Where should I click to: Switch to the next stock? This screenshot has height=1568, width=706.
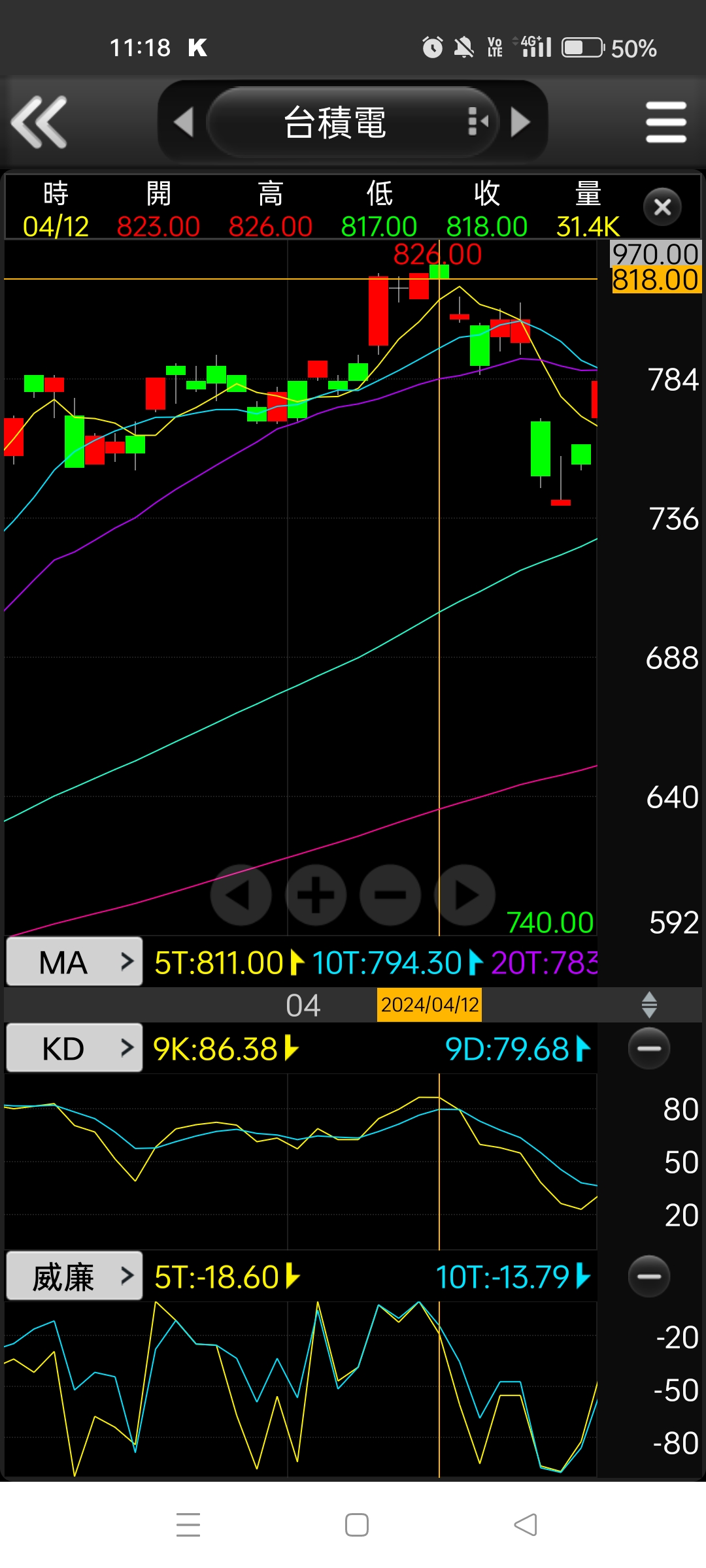tap(520, 122)
